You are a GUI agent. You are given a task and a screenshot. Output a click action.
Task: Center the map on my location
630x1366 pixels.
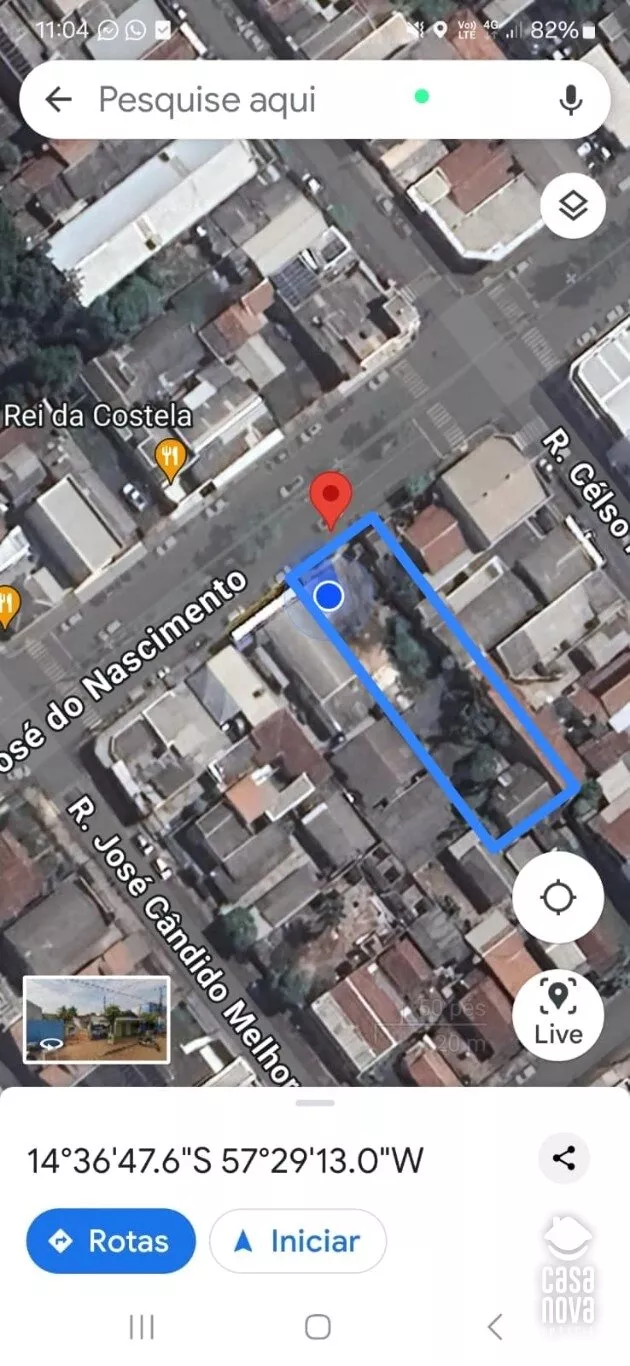tap(558, 897)
